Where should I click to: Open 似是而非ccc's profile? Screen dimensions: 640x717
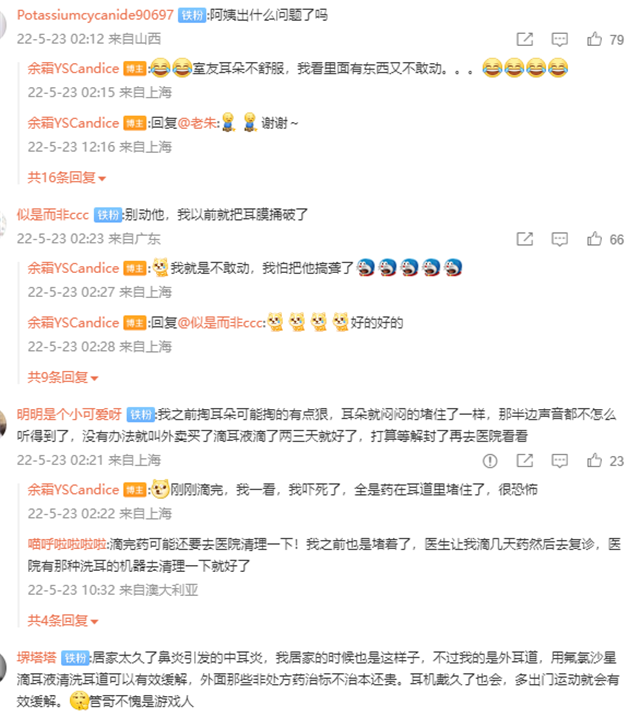[53, 214]
